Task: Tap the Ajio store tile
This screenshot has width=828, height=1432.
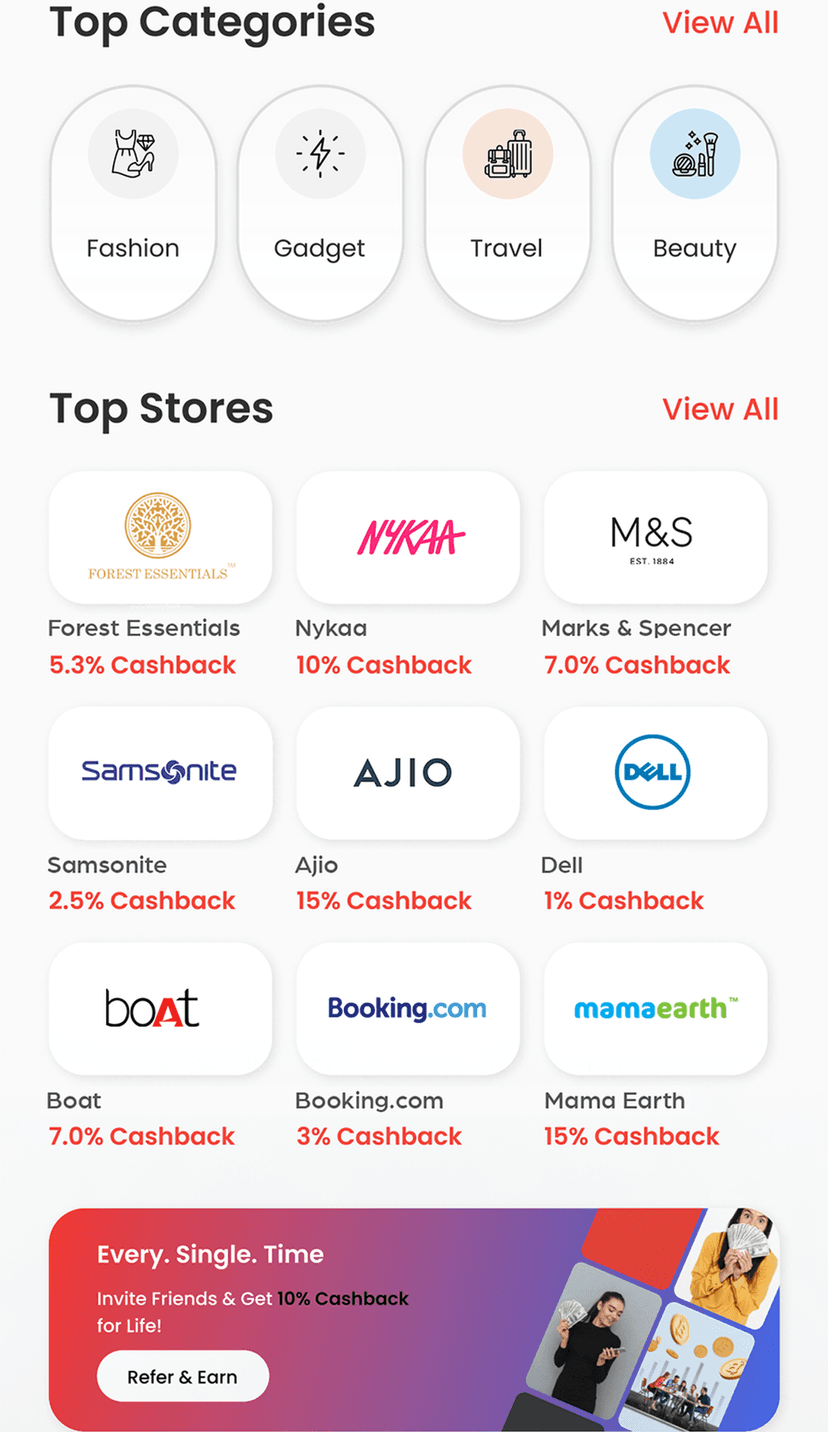Action: 408,773
